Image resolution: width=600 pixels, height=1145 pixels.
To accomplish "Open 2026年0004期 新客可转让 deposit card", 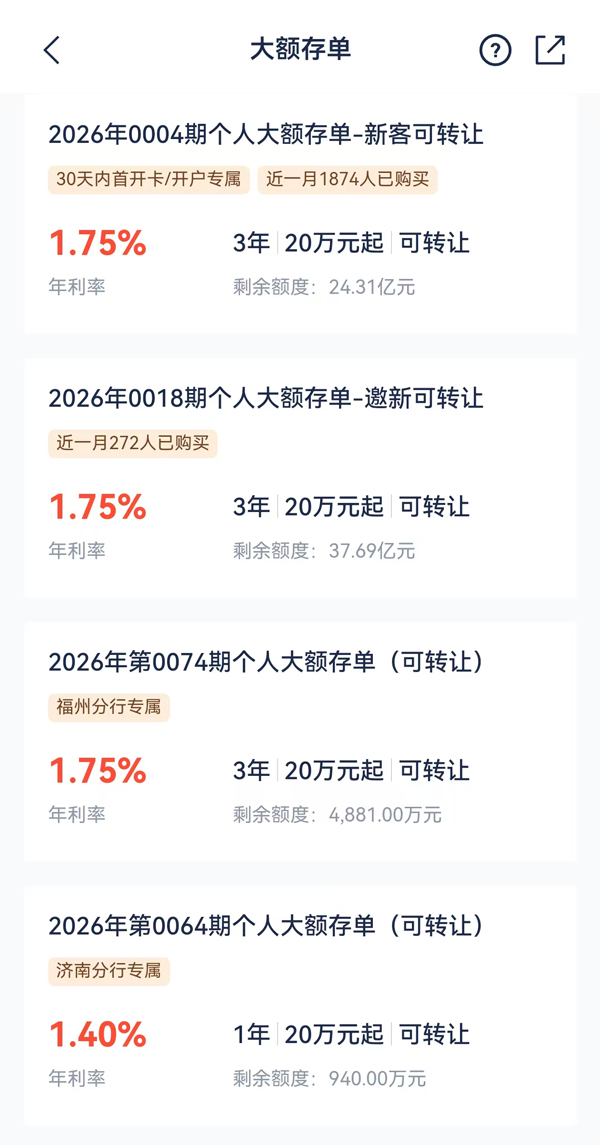I will click(300, 215).
